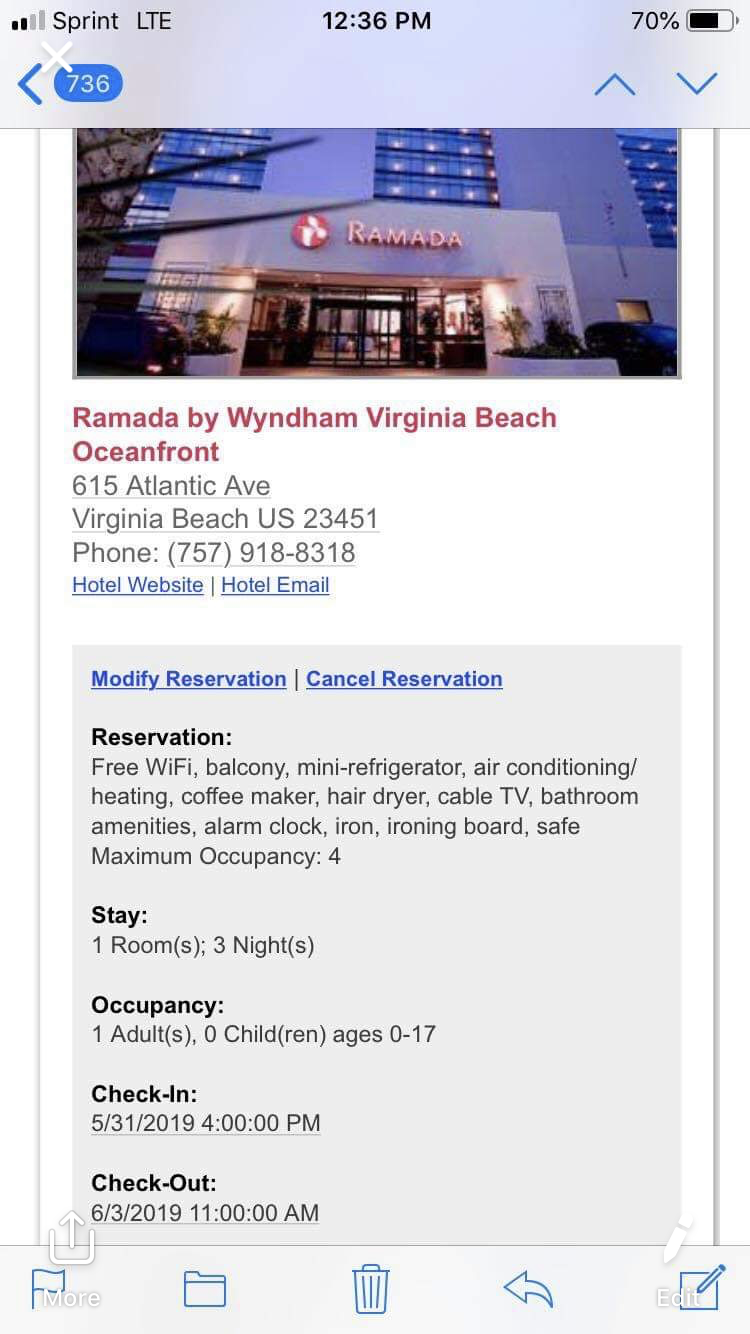Delete this email with the trash icon

pos(370,1288)
